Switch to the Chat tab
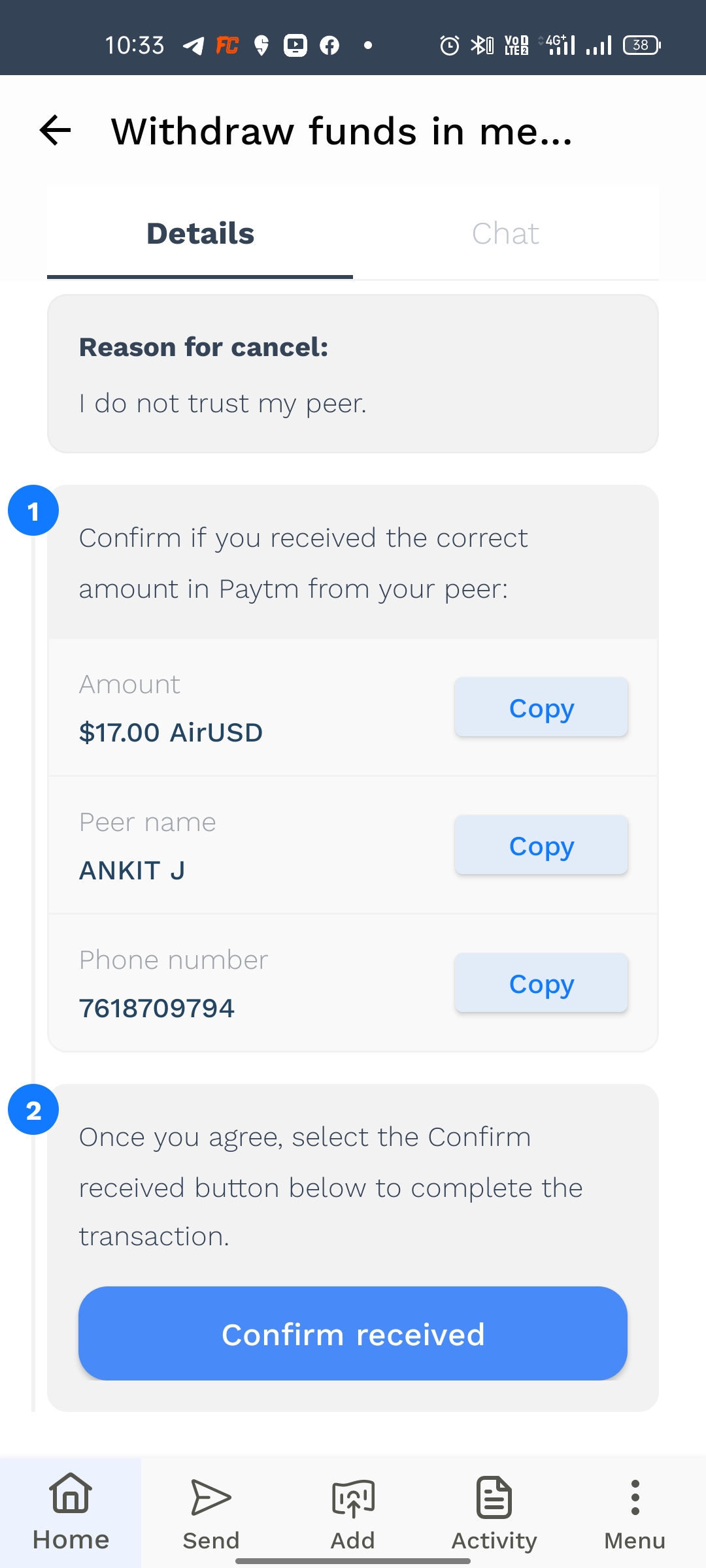This screenshot has width=706, height=1568. (x=506, y=233)
